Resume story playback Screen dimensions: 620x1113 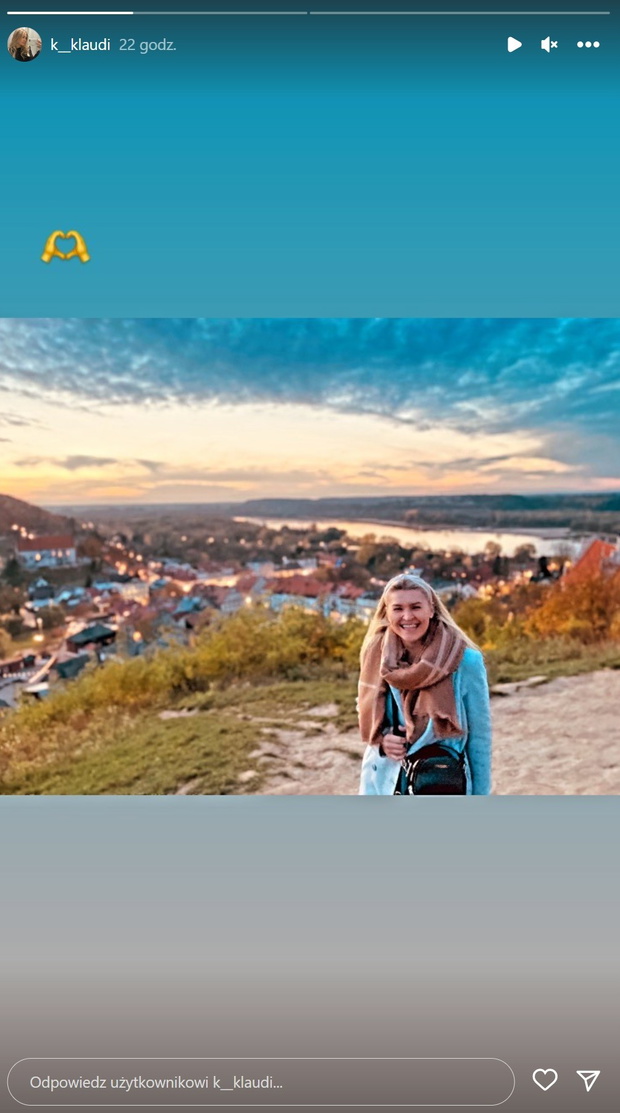[x=514, y=45]
